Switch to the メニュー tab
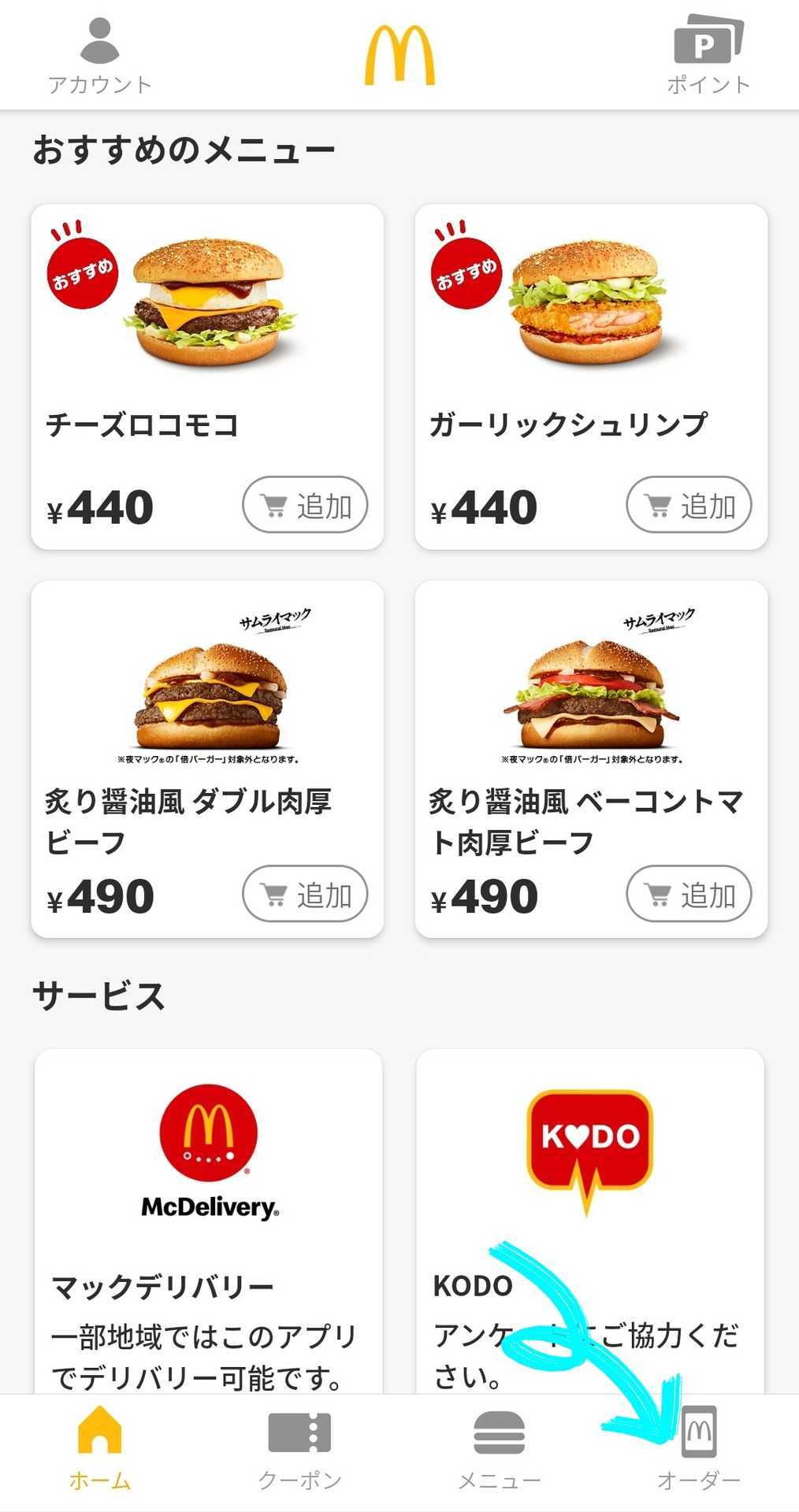 tap(499, 1447)
